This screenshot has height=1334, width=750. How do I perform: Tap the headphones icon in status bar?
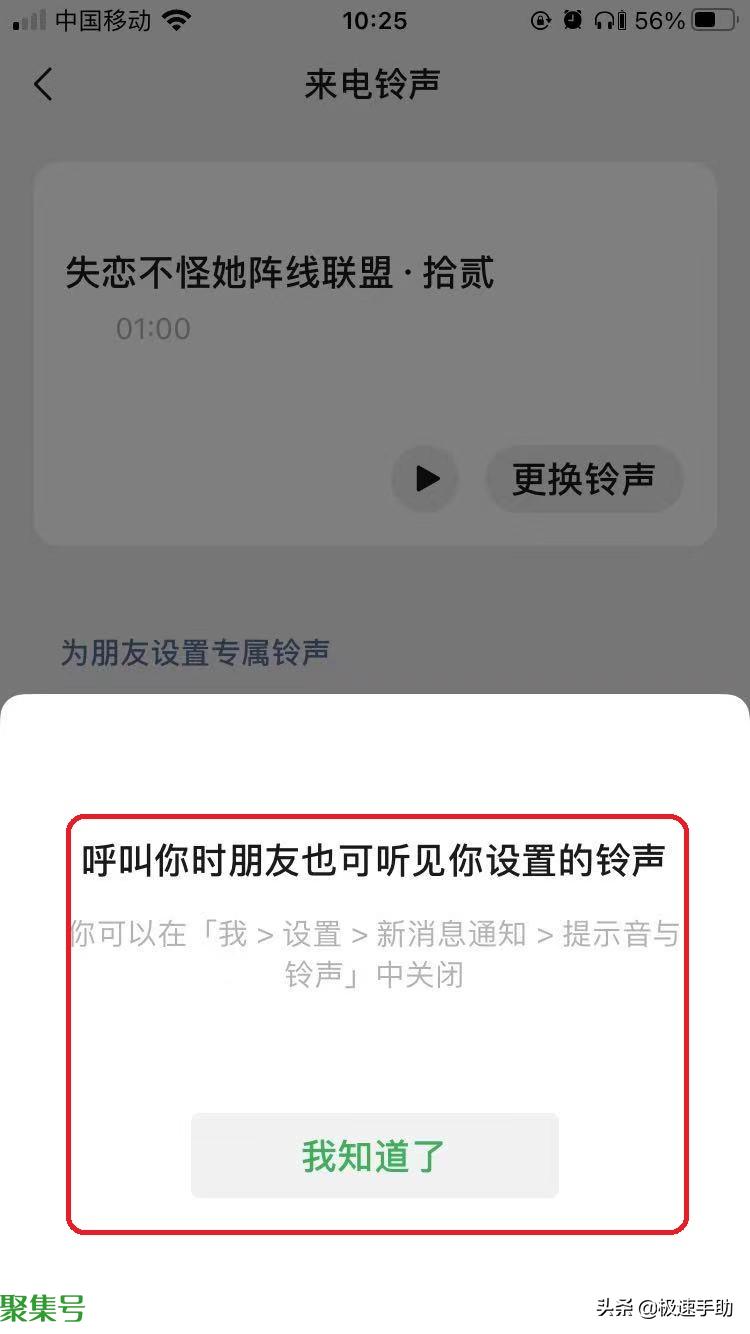coord(607,20)
